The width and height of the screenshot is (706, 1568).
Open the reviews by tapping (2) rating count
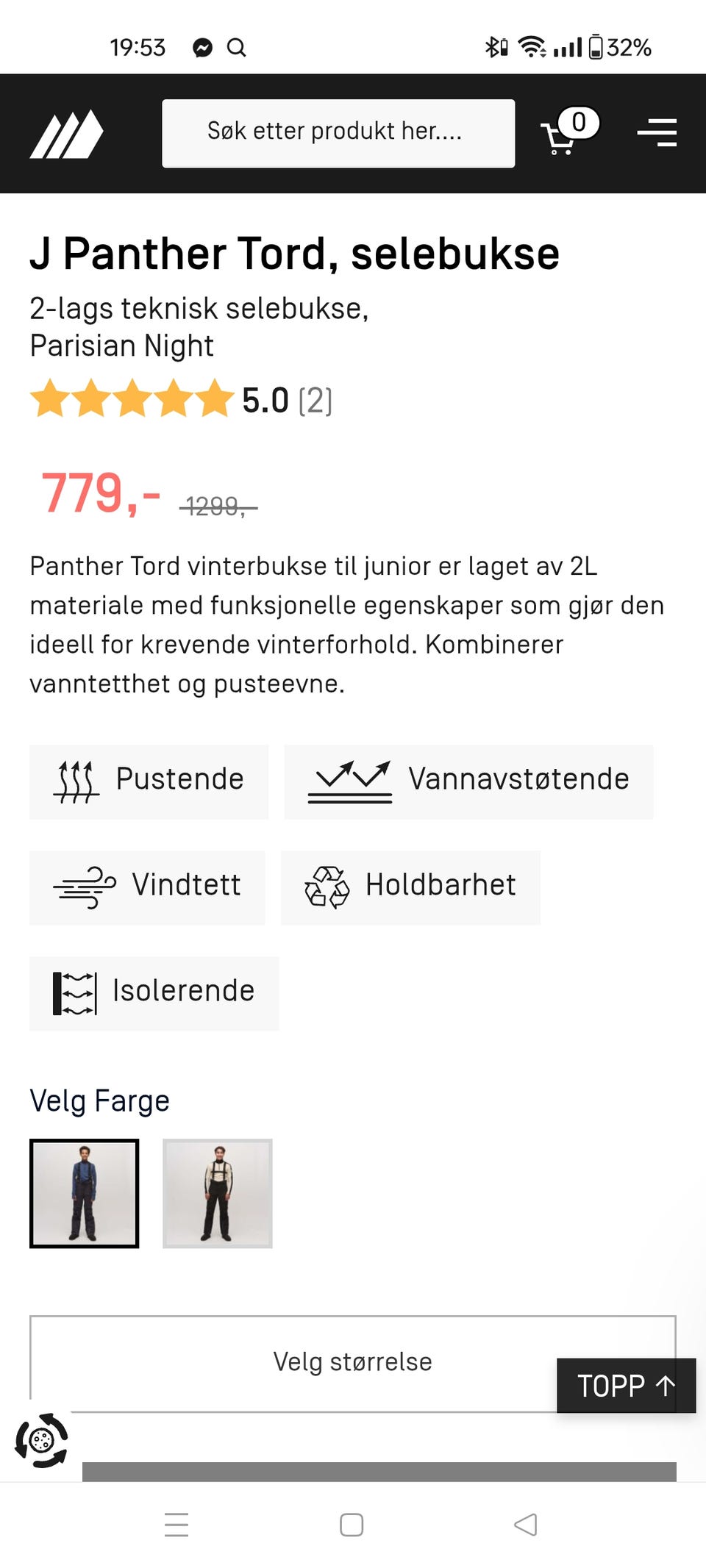pyautogui.click(x=315, y=401)
